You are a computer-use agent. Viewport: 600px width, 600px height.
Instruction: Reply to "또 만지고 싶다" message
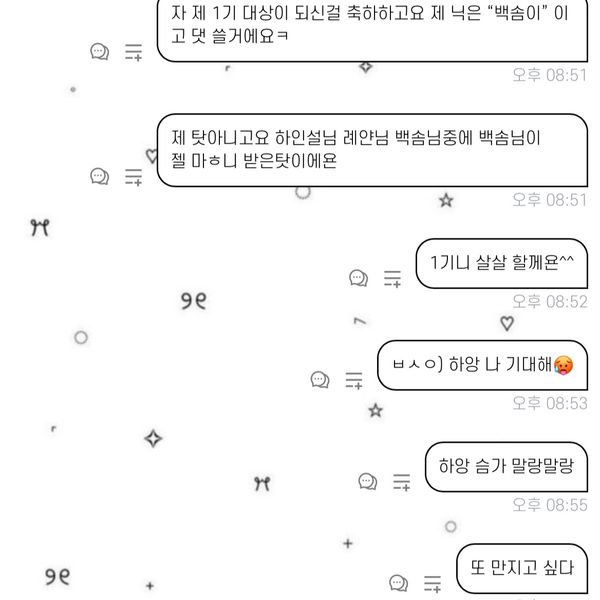[397, 581]
